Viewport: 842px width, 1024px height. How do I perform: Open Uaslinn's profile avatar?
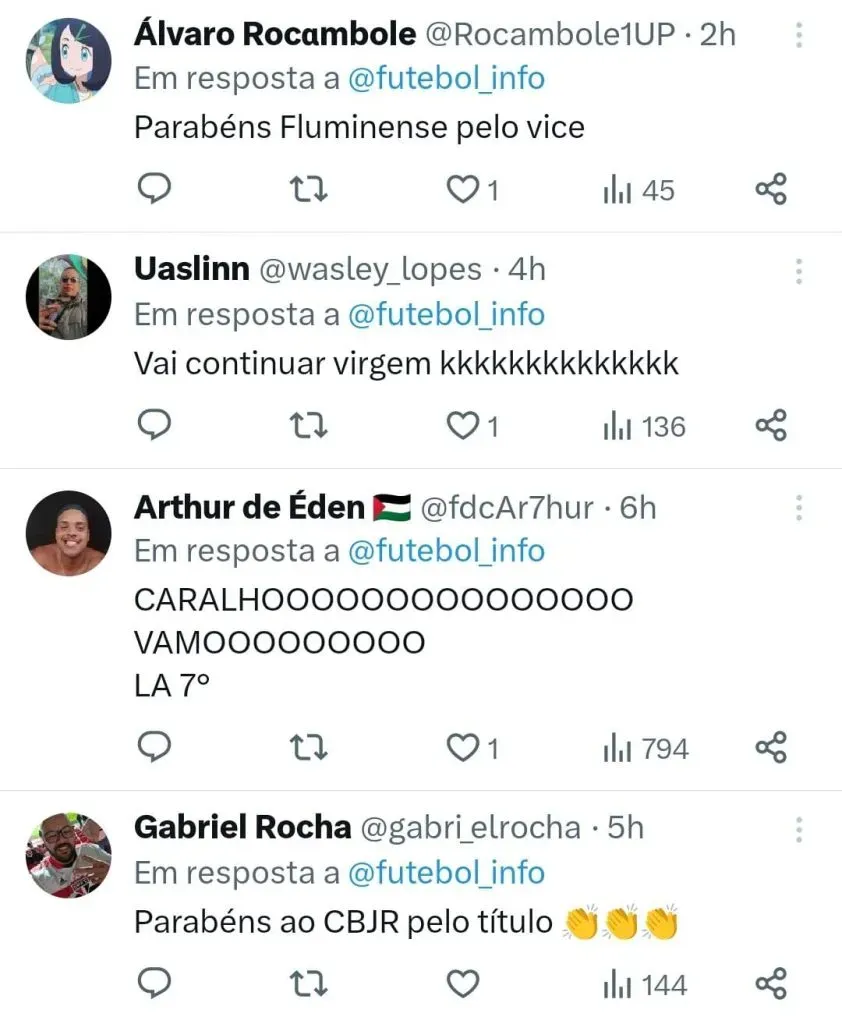tap(67, 296)
